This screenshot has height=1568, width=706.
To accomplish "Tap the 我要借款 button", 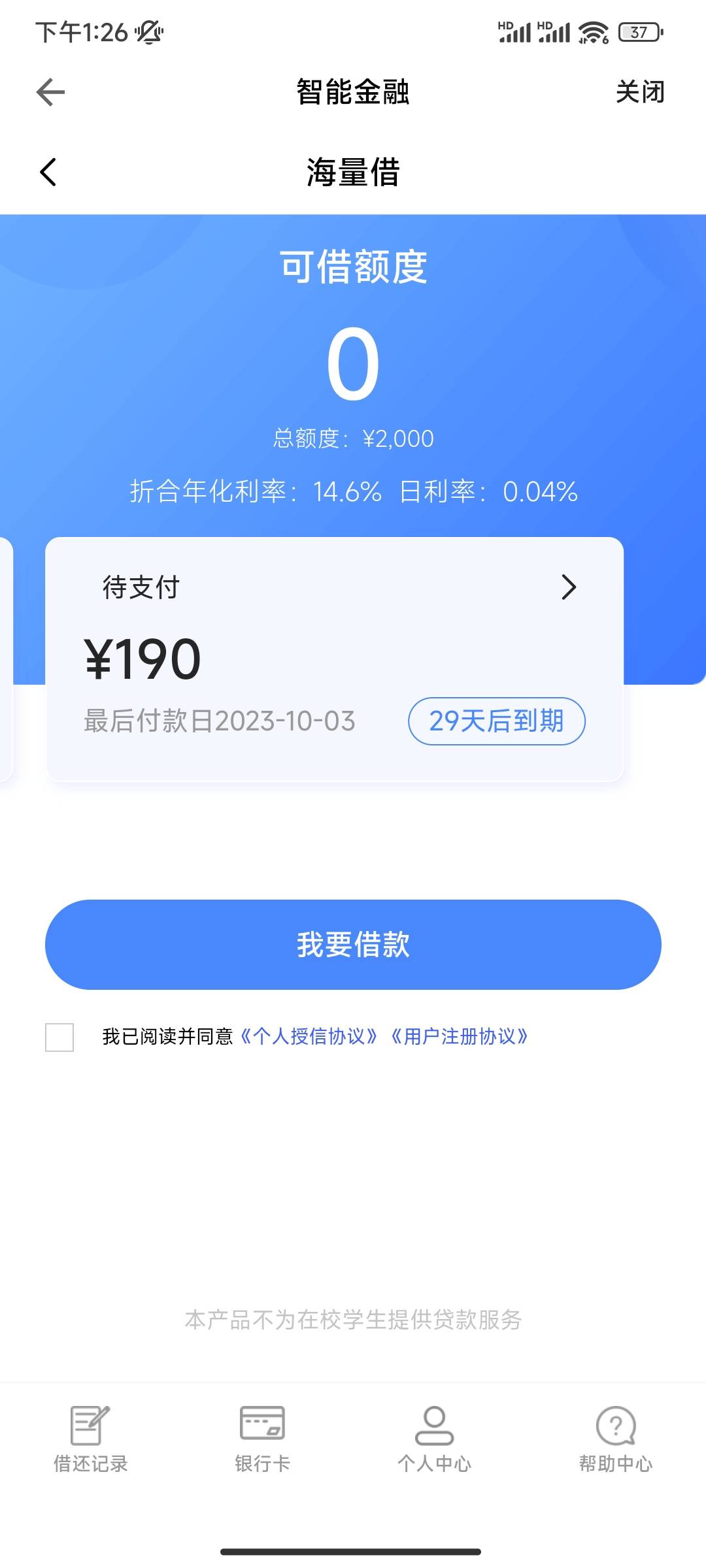I will pyautogui.click(x=353, y=944).
